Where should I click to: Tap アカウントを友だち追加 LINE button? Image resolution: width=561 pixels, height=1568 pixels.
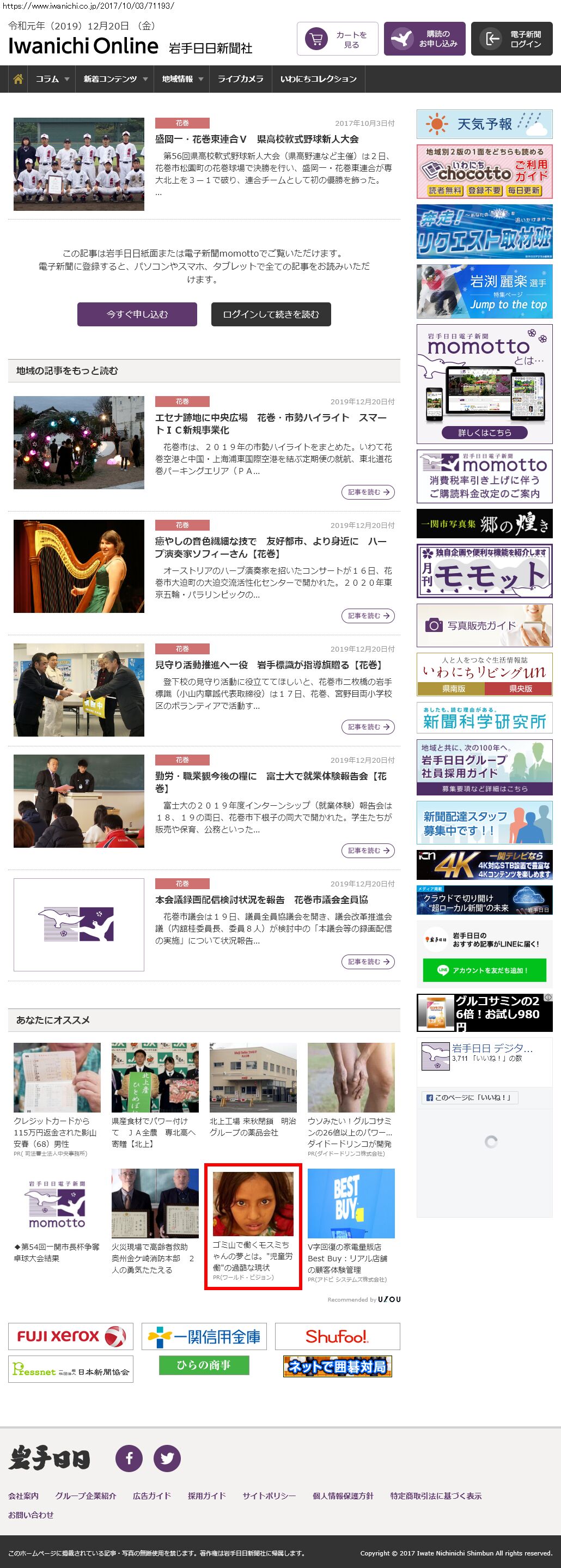click(x=484, y=970)
